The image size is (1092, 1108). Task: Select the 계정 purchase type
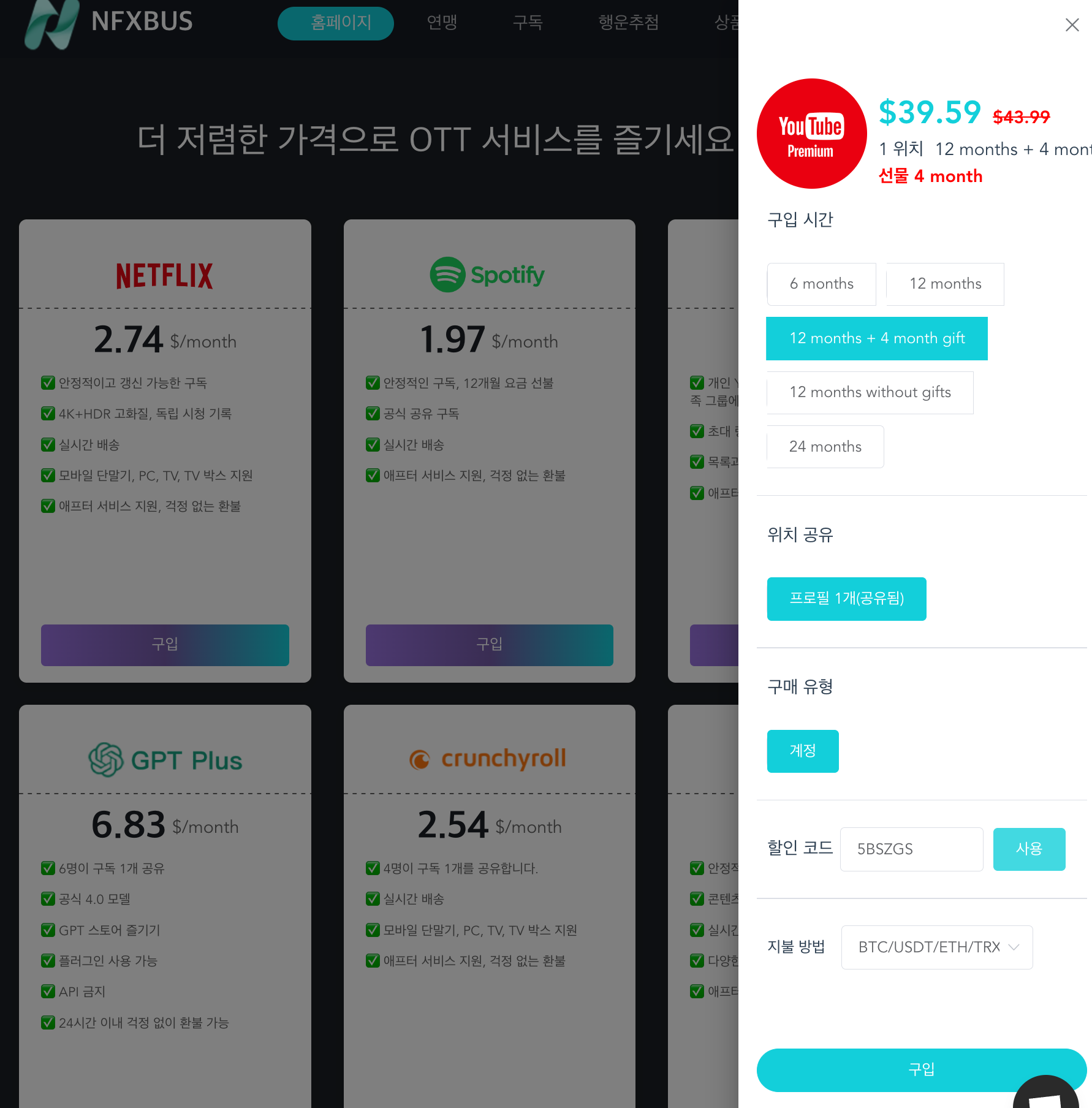[802, 751]
